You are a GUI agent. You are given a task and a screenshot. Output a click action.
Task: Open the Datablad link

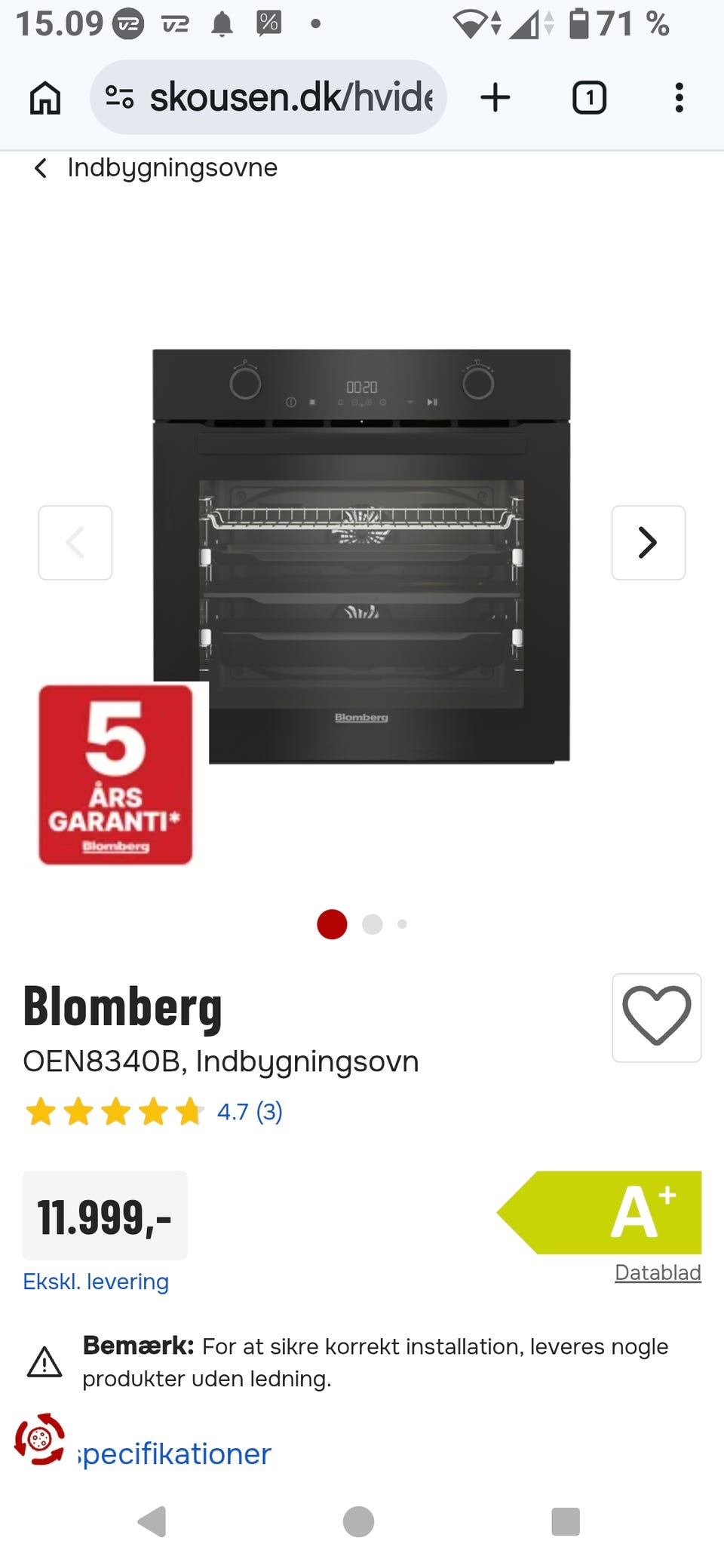click(658, 1272)
